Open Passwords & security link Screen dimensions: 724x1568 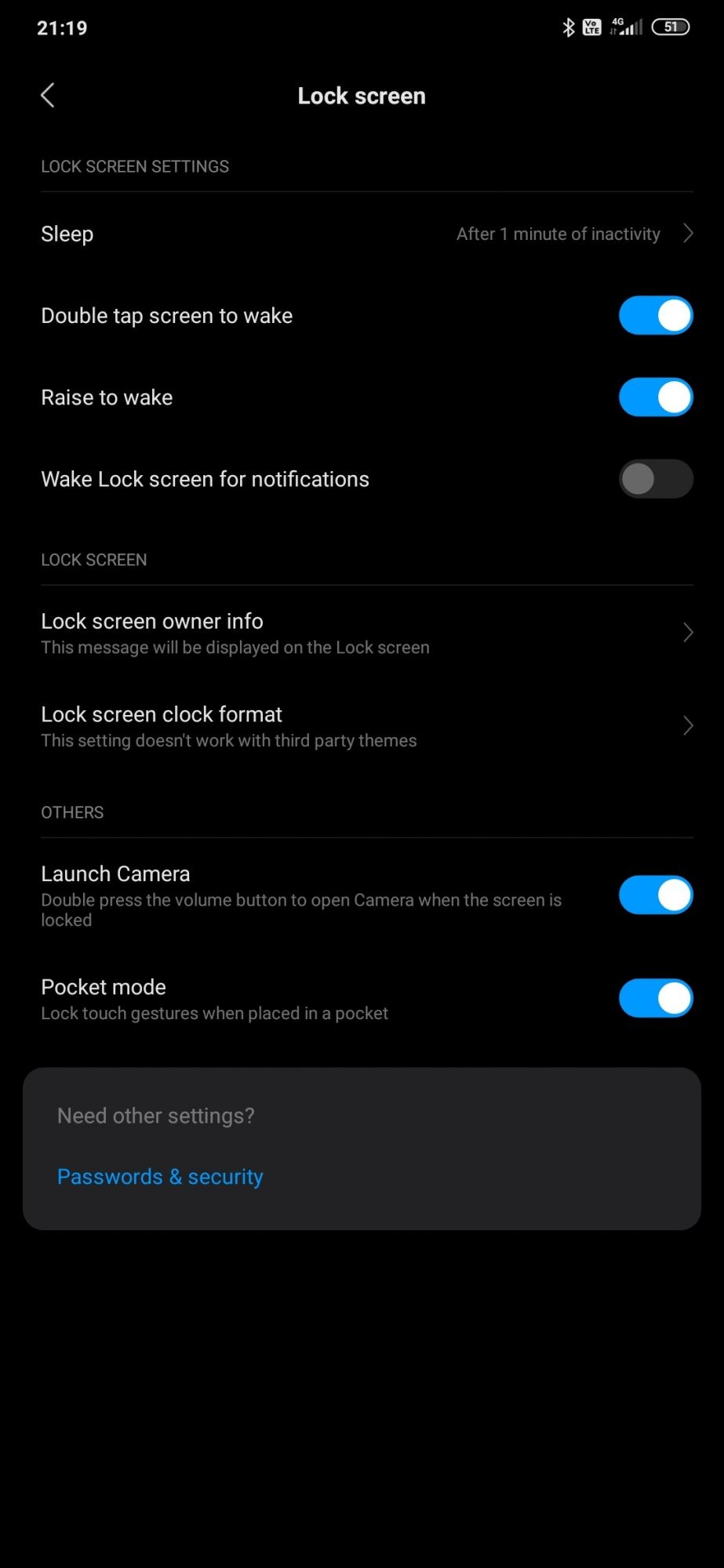(160, 1177)
